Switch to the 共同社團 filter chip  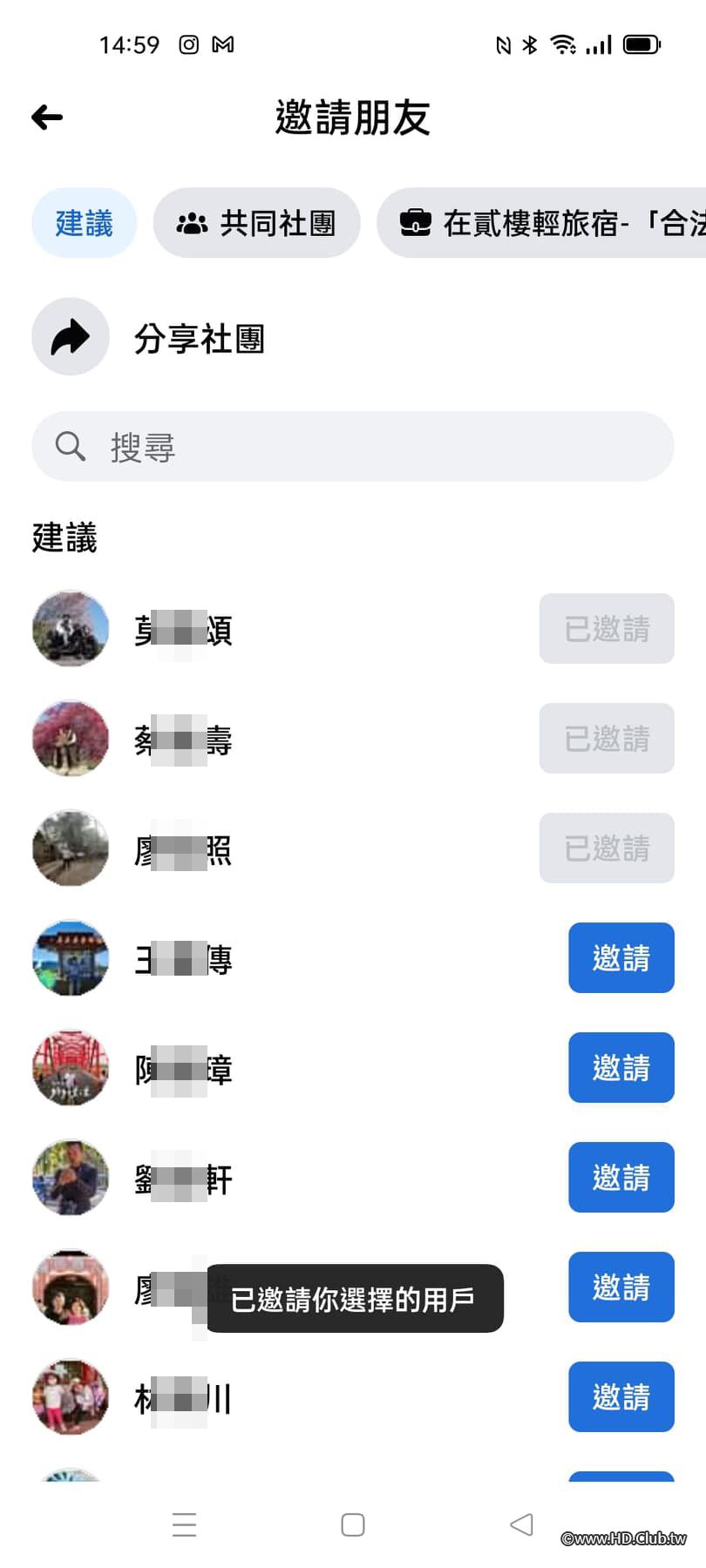click(256, 223)
